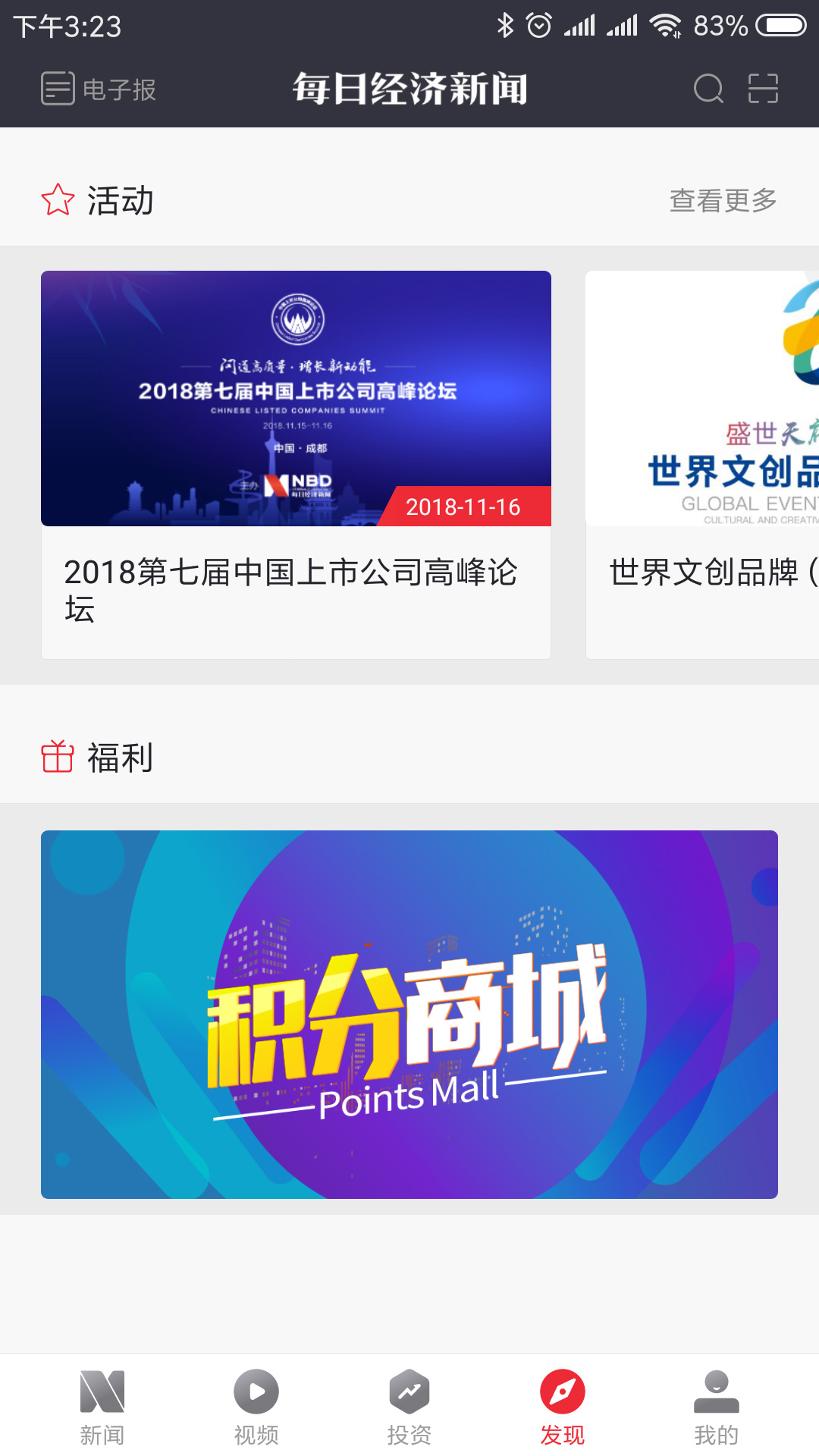Open the QR code scanner icon
Viewport: 819px width, 1456px height.
(x=763, y=89)
